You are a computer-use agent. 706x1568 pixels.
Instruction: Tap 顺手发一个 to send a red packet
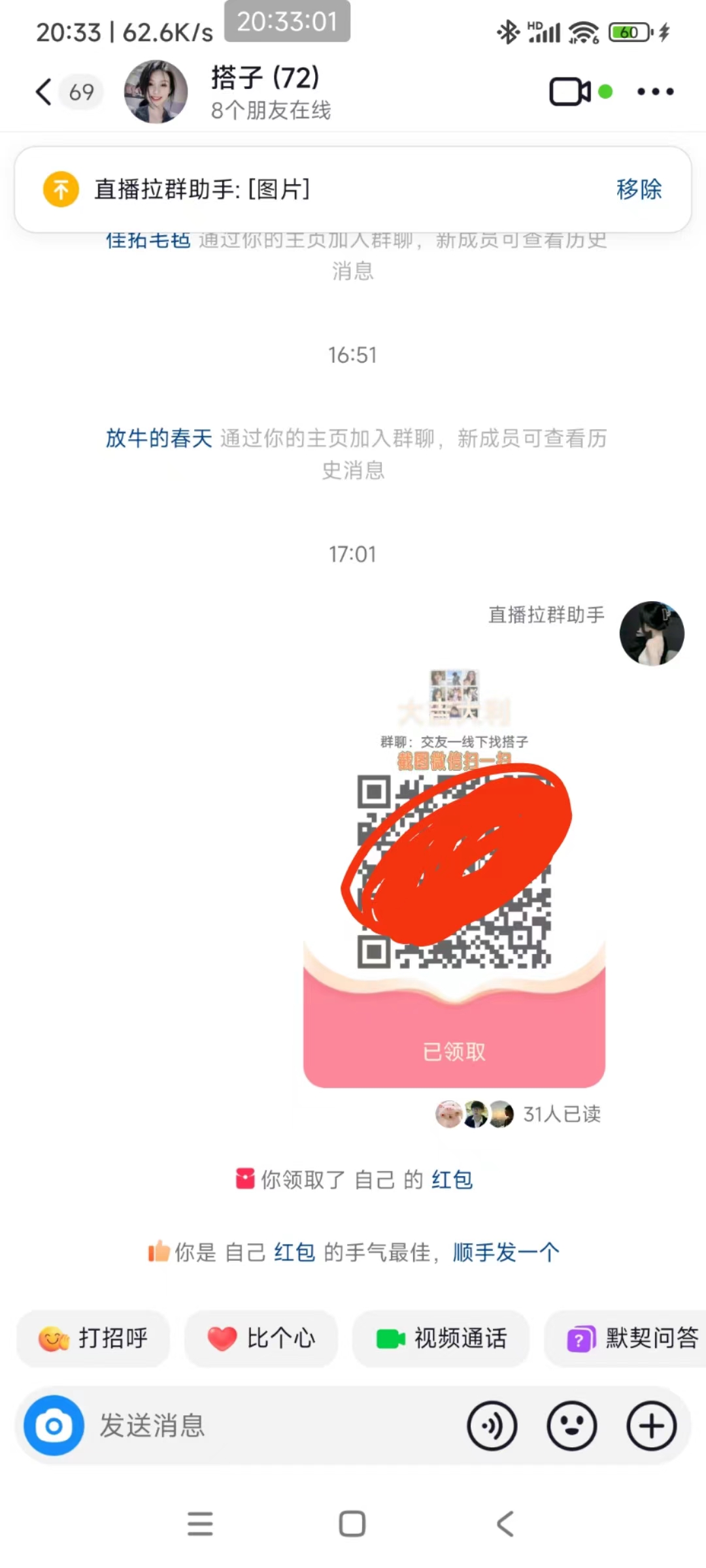pos(504,1250)
